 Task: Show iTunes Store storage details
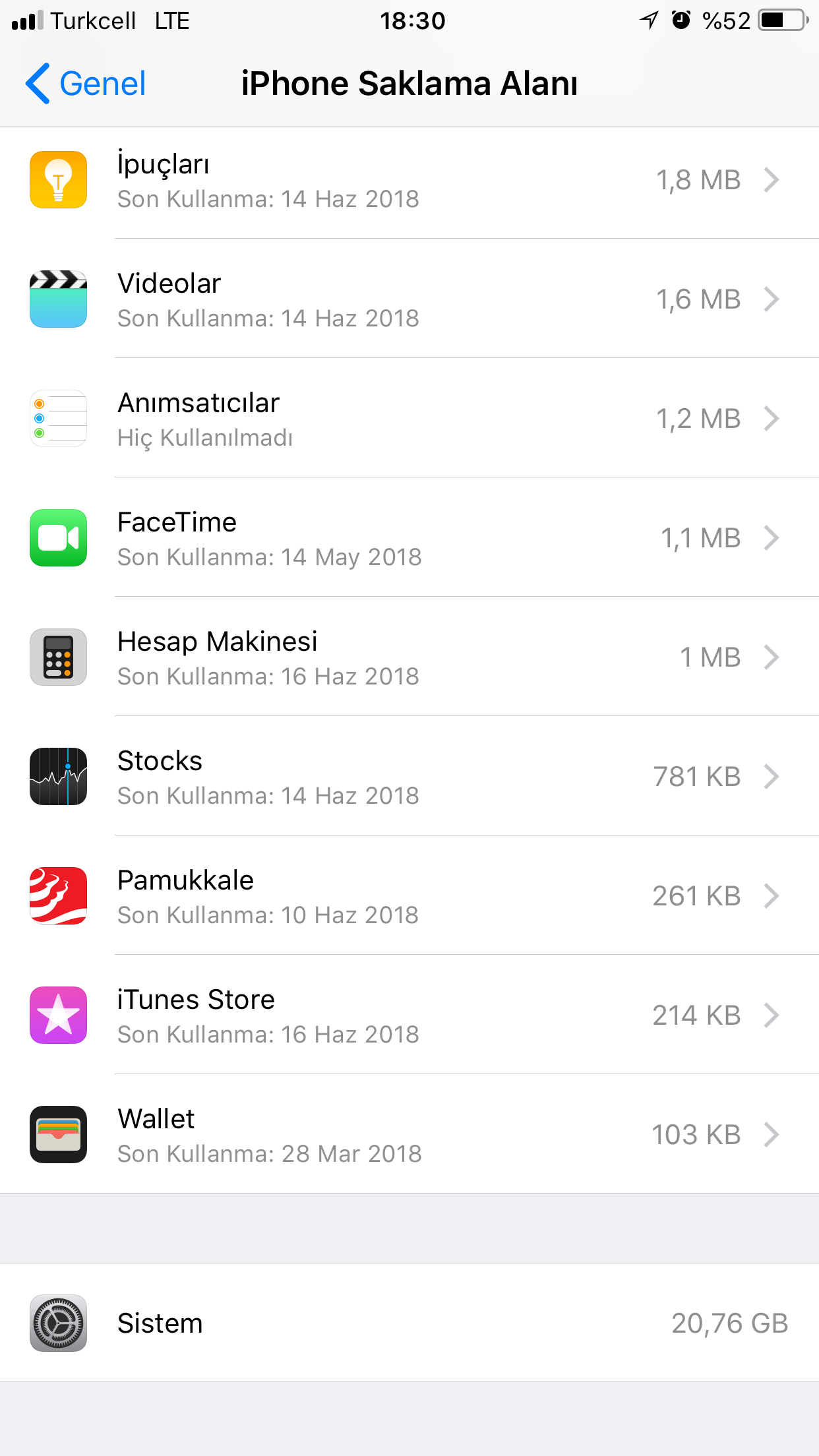(x=409, y=1015)
